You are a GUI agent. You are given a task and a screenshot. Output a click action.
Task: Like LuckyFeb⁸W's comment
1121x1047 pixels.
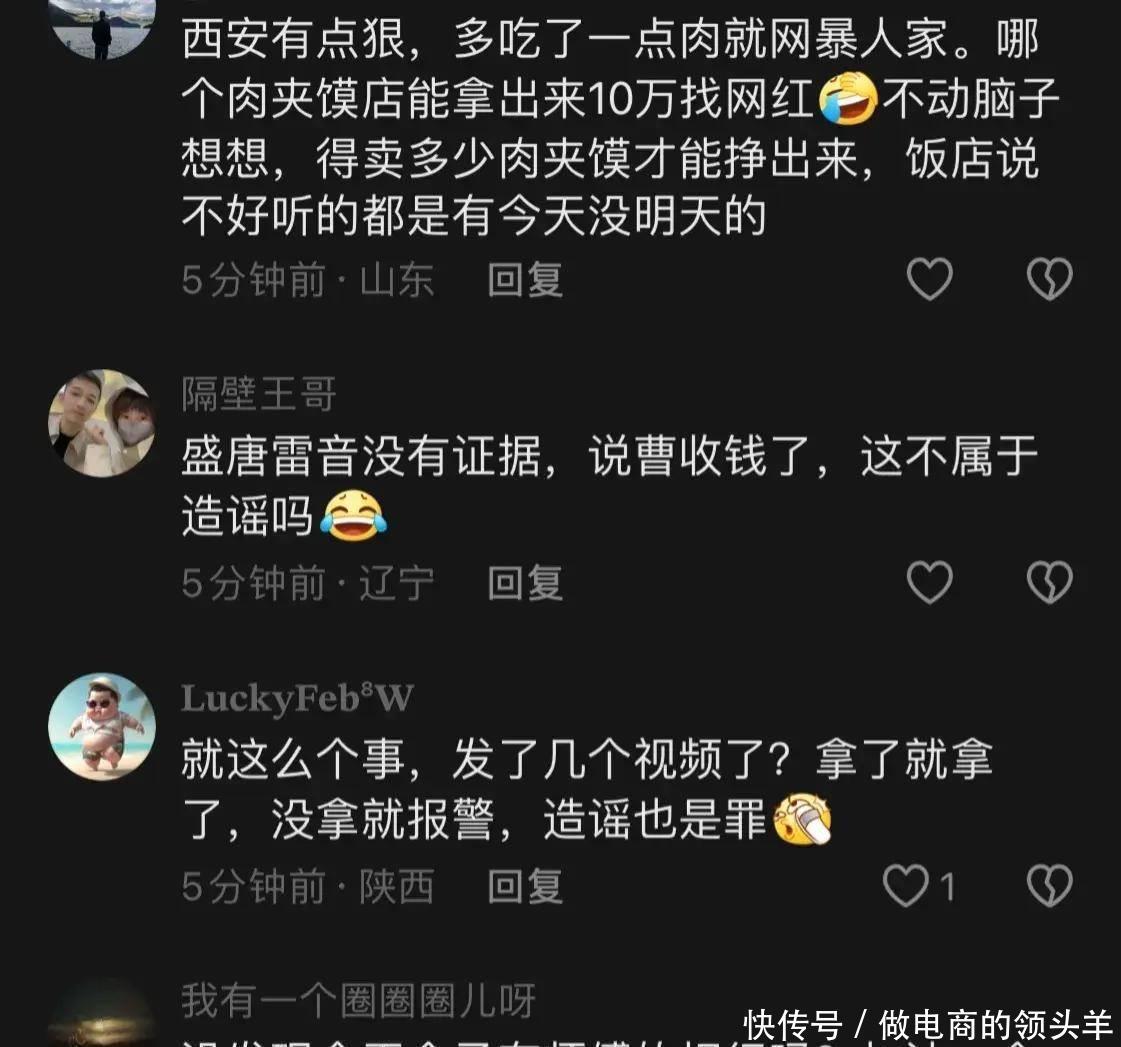[x=907, y=886]
